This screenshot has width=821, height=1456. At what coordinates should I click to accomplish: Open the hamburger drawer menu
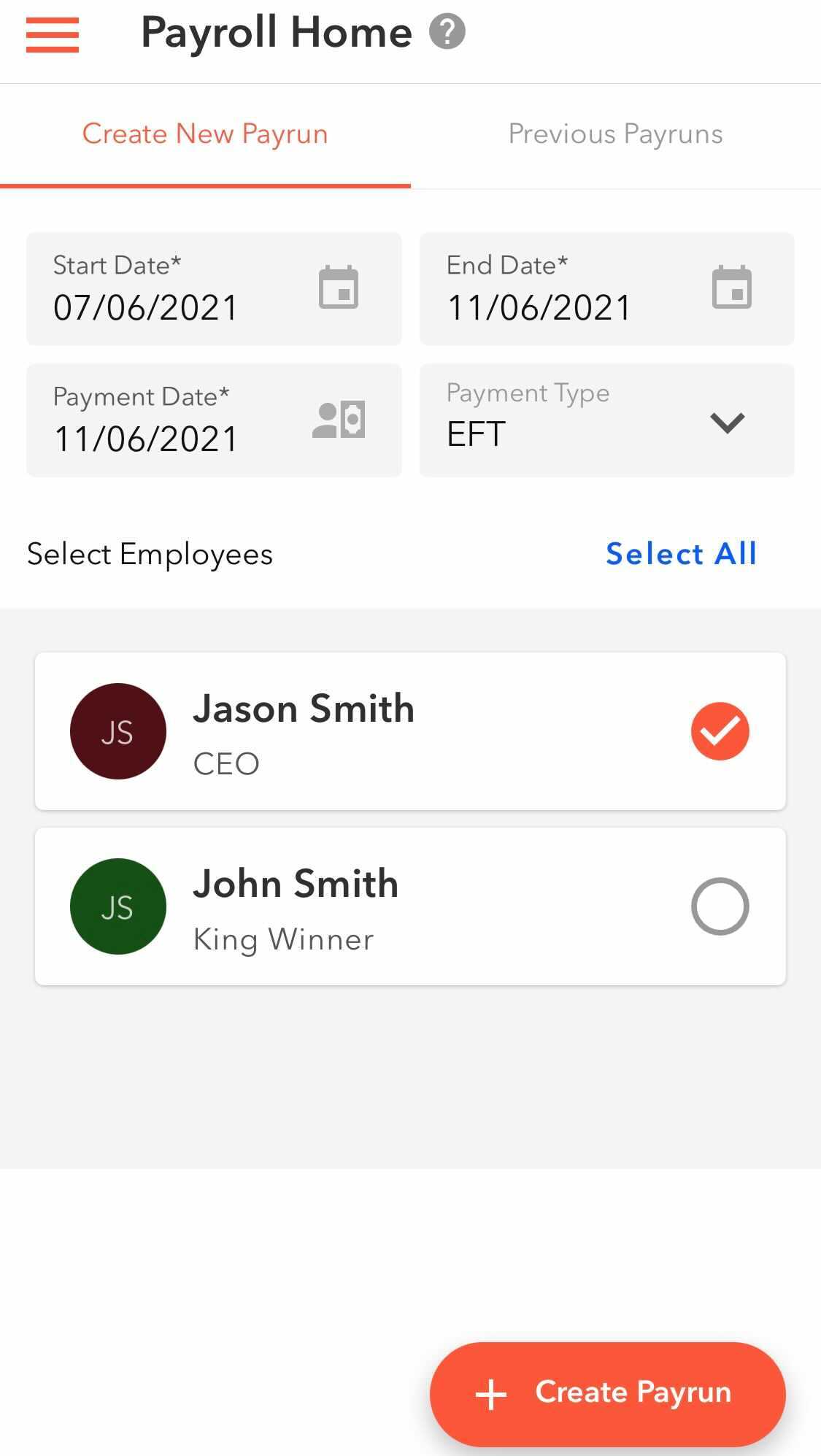(x=53, y=34)
